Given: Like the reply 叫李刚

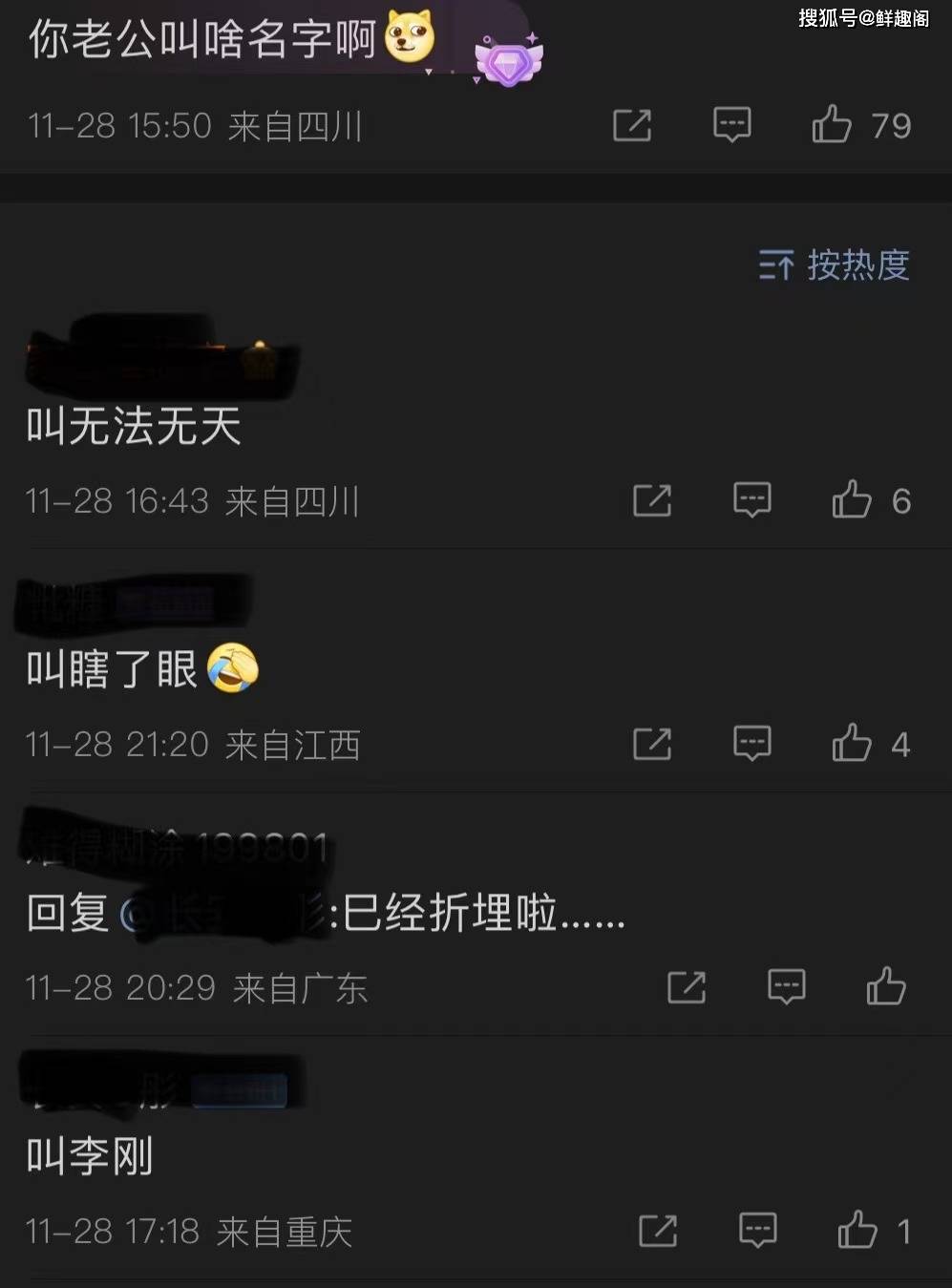Looking at the screenshot, I should pyautogui.click(x=857, y=1231).
